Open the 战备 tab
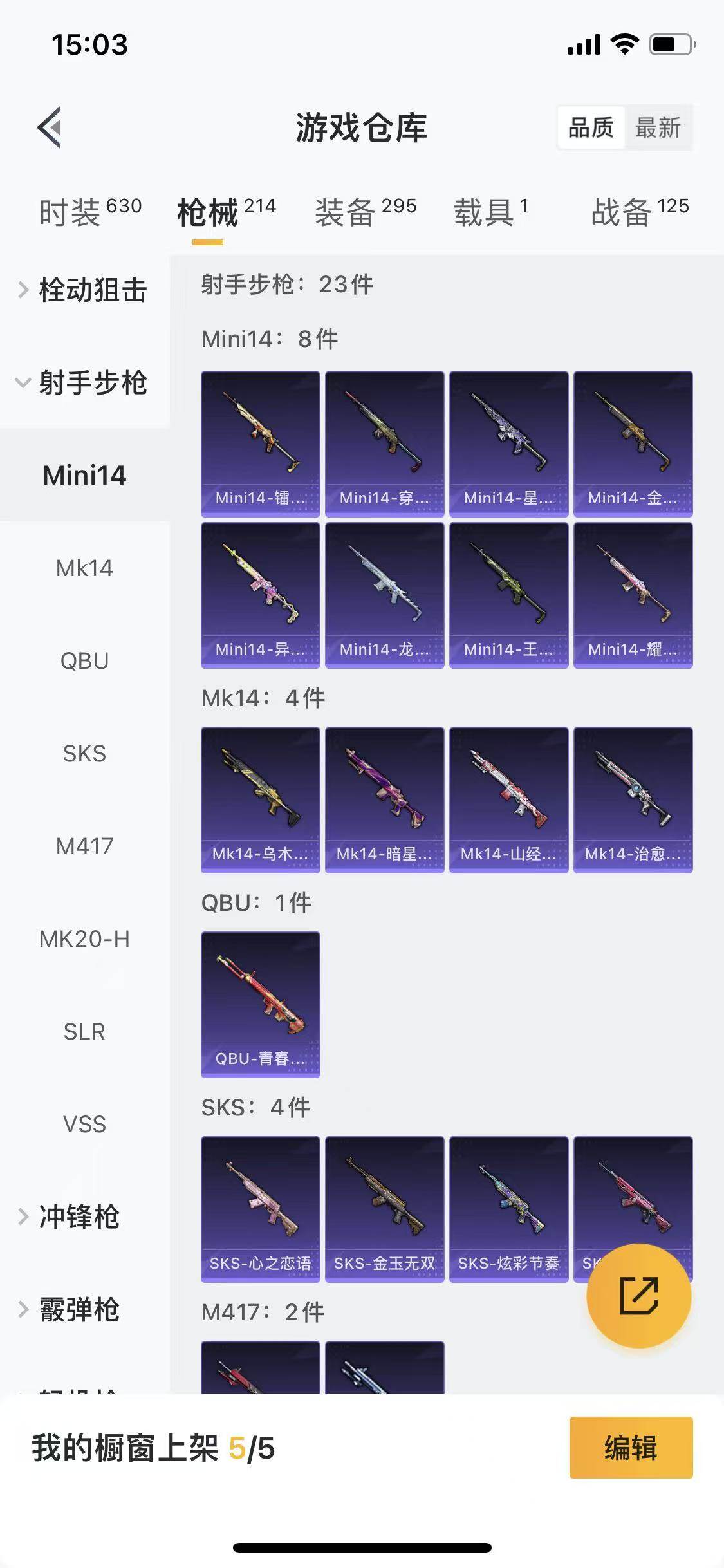This screenshot has width=724, height=1568. [640, 212]
